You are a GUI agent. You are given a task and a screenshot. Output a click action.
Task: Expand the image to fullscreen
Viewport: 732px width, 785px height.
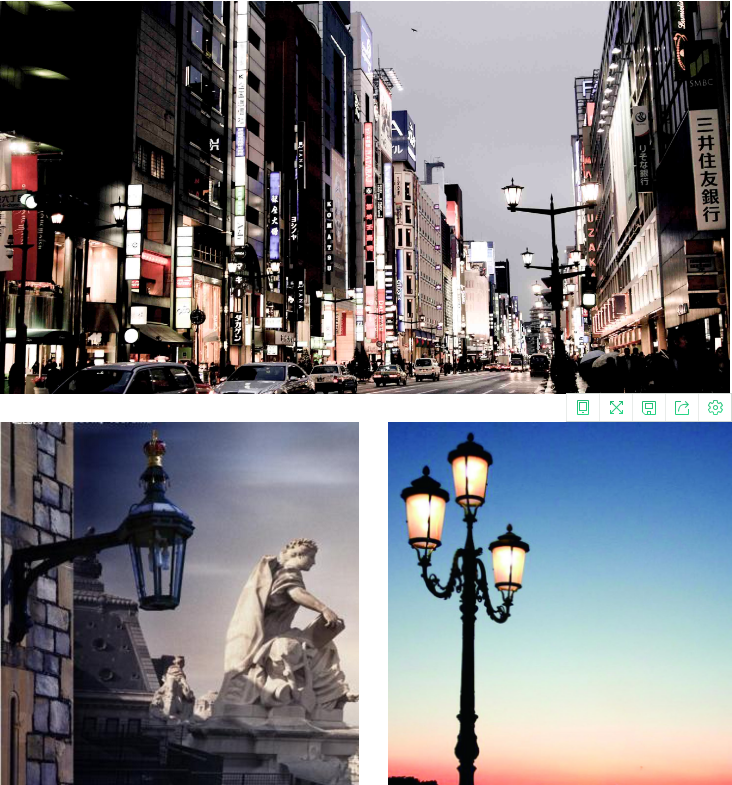(x=616, y=408)
